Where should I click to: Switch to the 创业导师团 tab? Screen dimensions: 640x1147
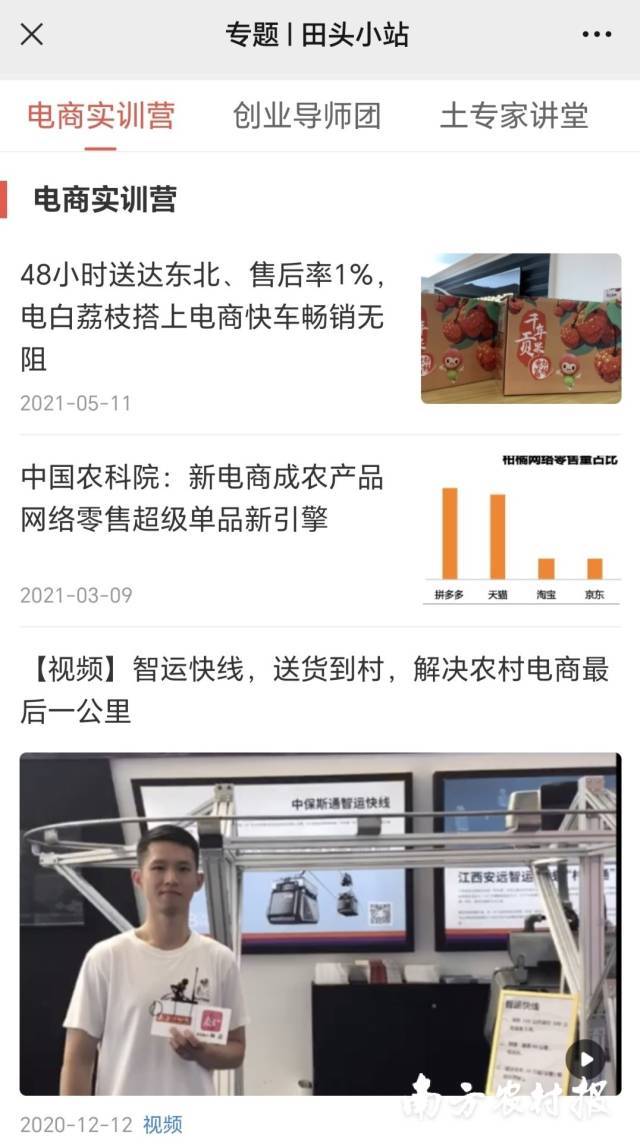coord(307,116)
